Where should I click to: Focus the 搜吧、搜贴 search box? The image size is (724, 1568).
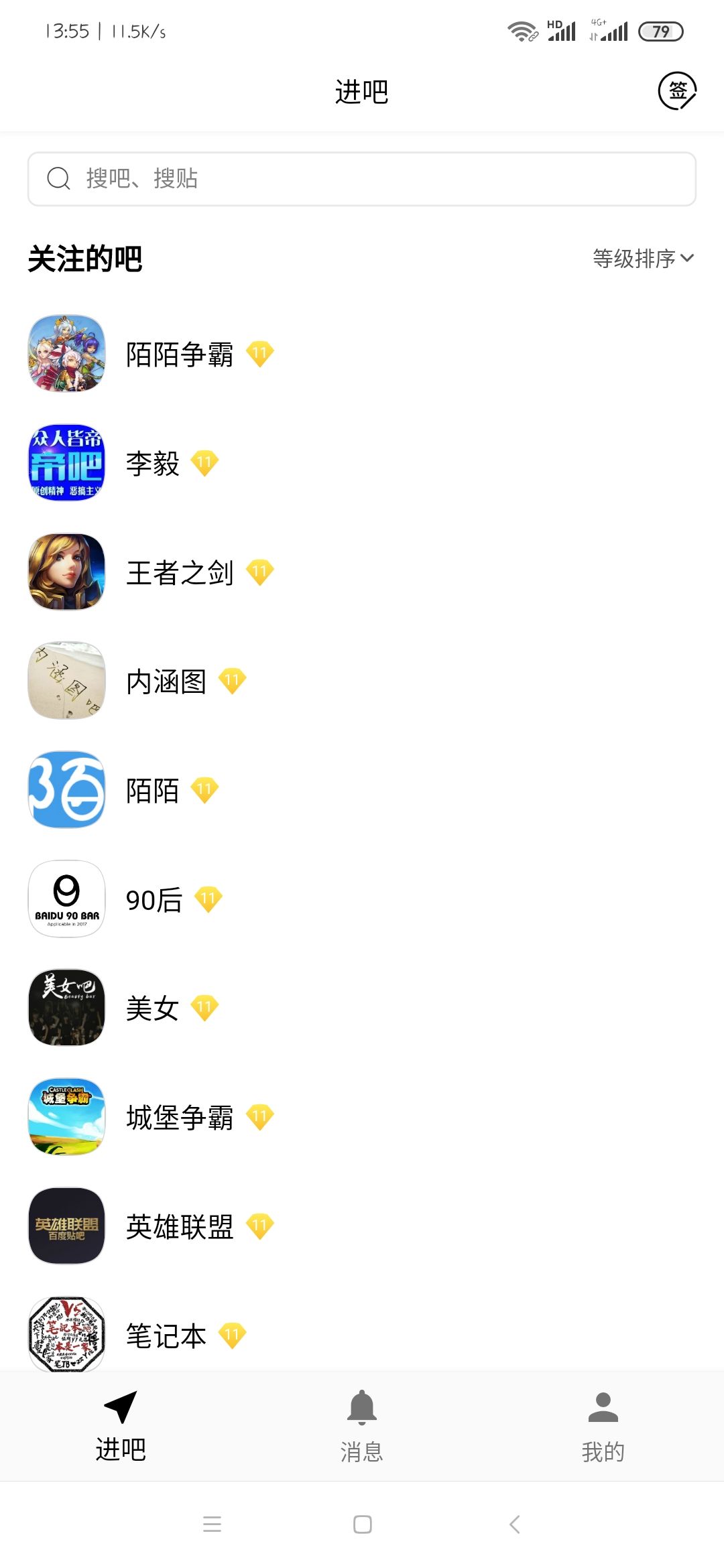[x=362, y=179]
